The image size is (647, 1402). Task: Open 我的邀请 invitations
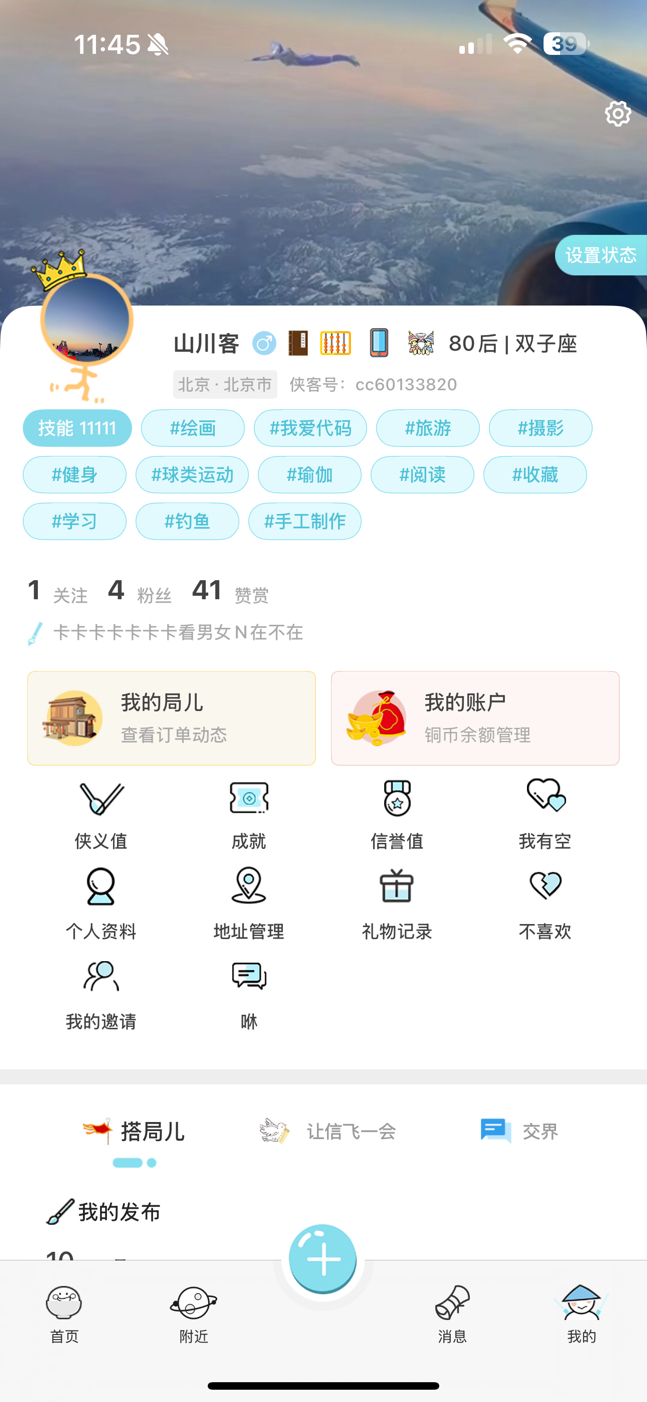tap(101, 994)
